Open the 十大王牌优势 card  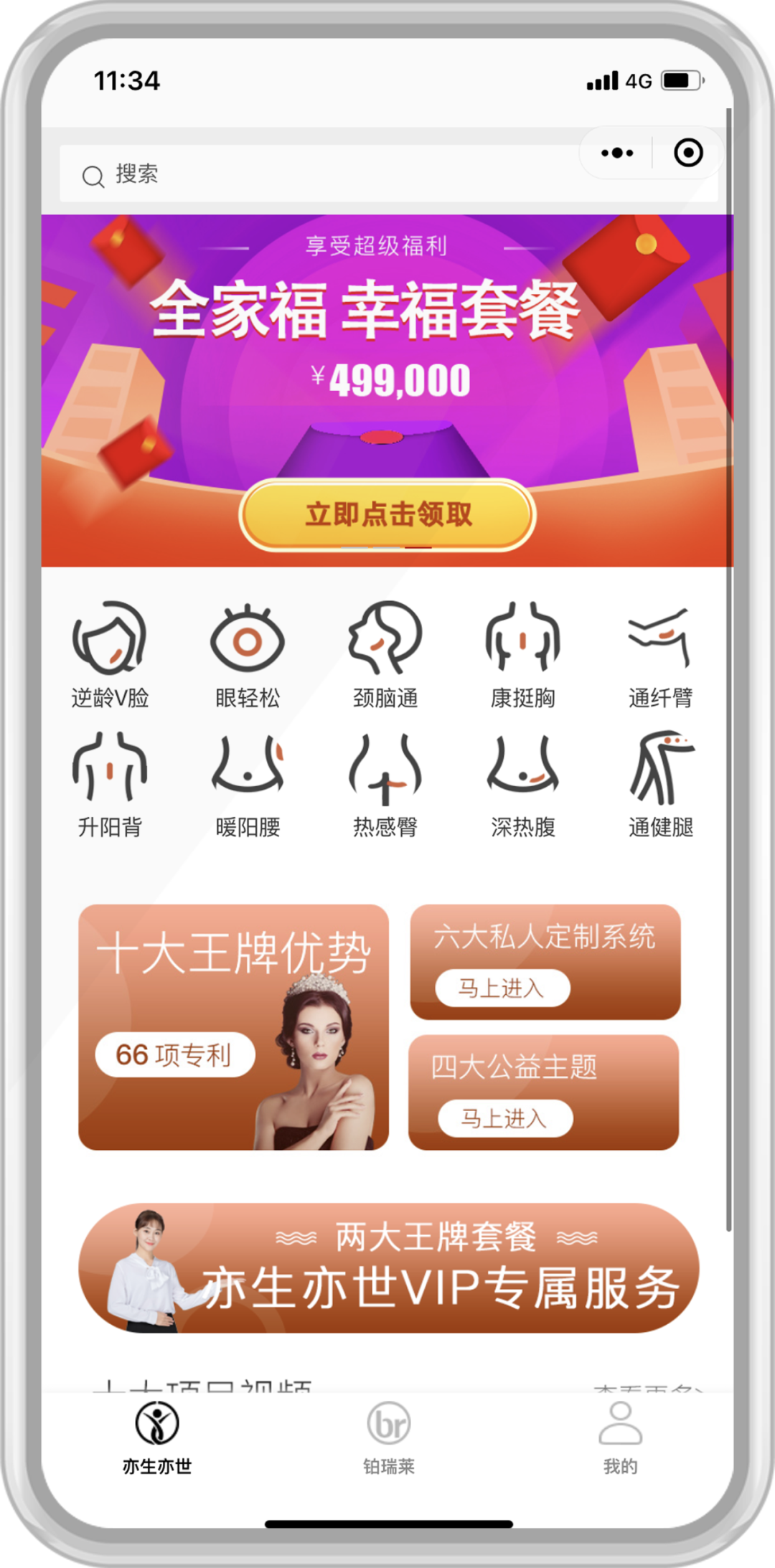[x=233, y=1026]
